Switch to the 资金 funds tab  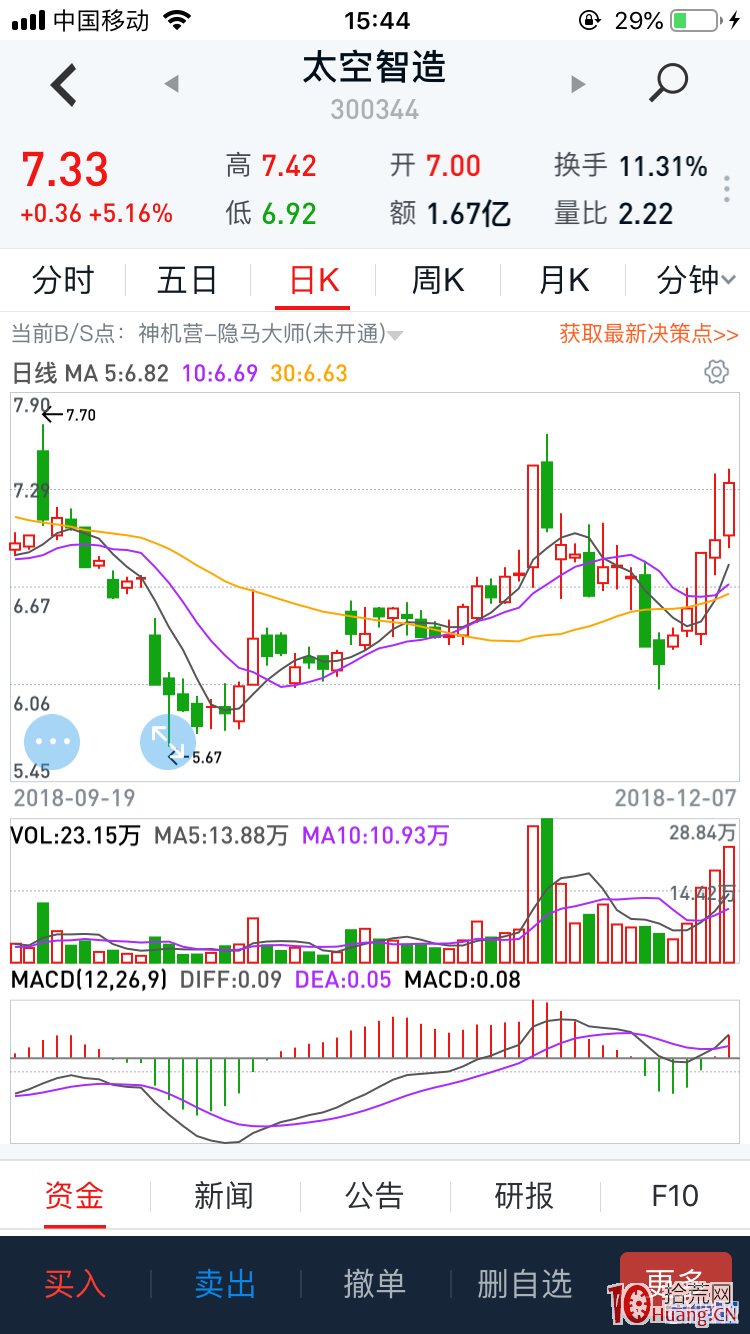click(74, 1196)
